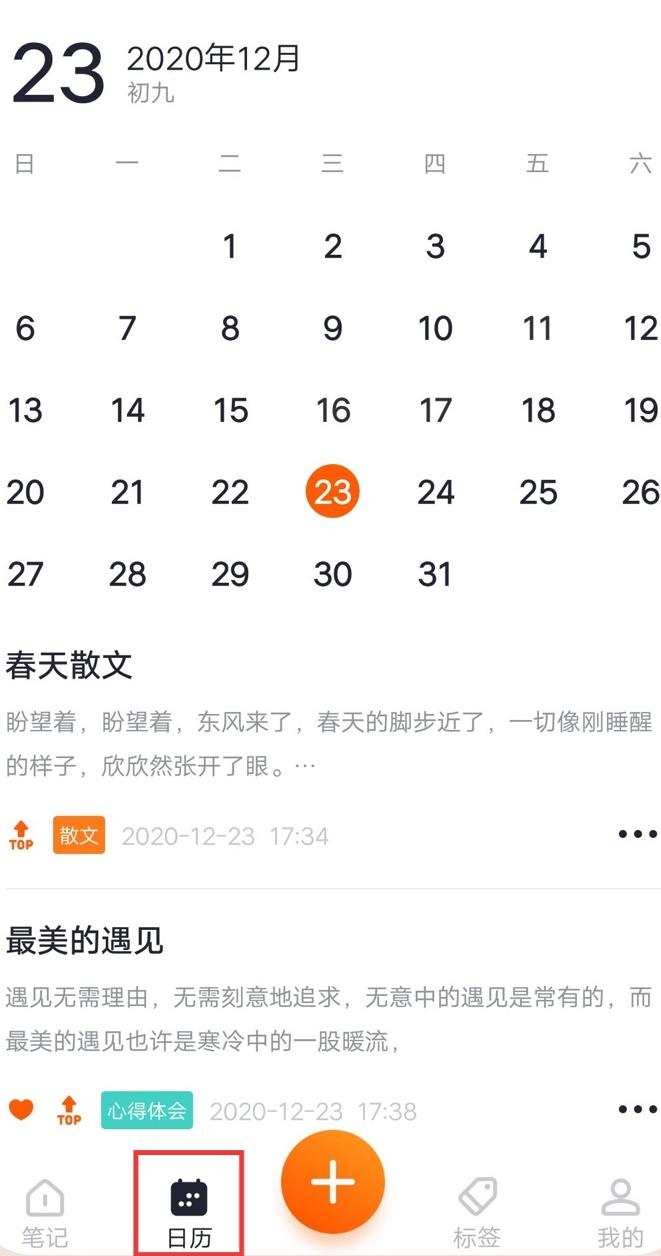Choose December 15 in the calendar

[x=230, y=410]
